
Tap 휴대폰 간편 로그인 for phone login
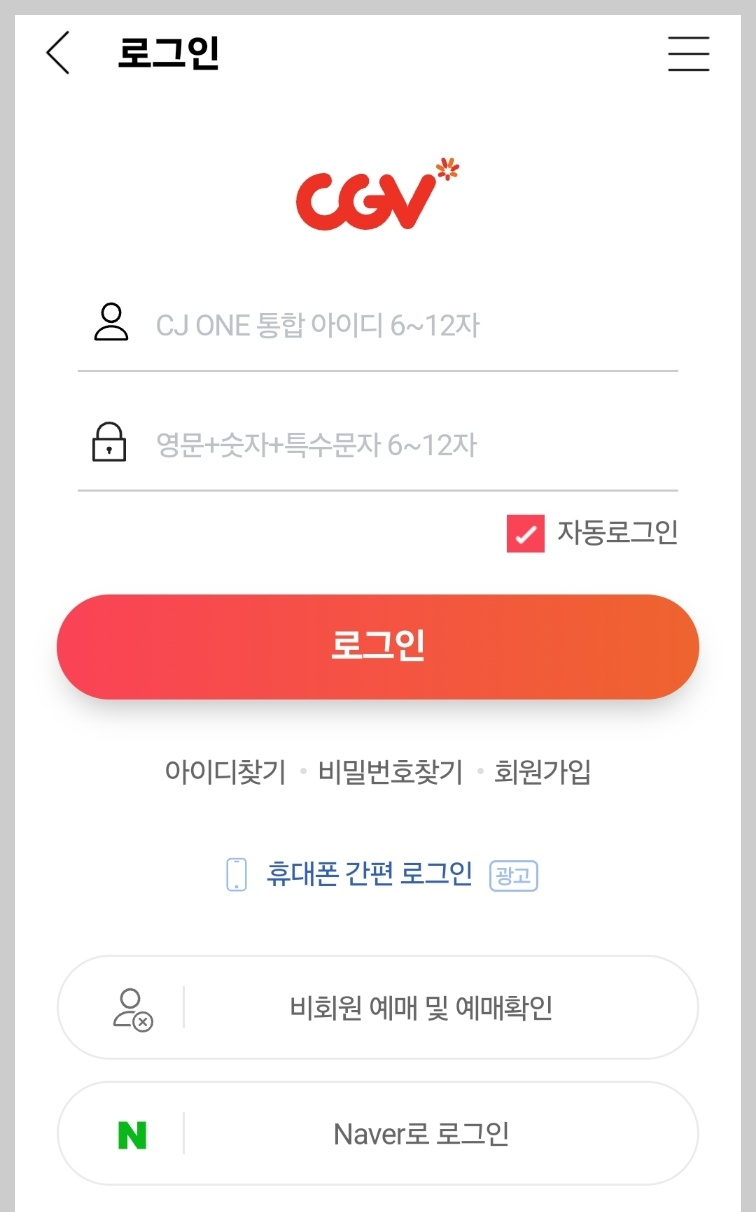pyautogui.click(x=370, y=873)
